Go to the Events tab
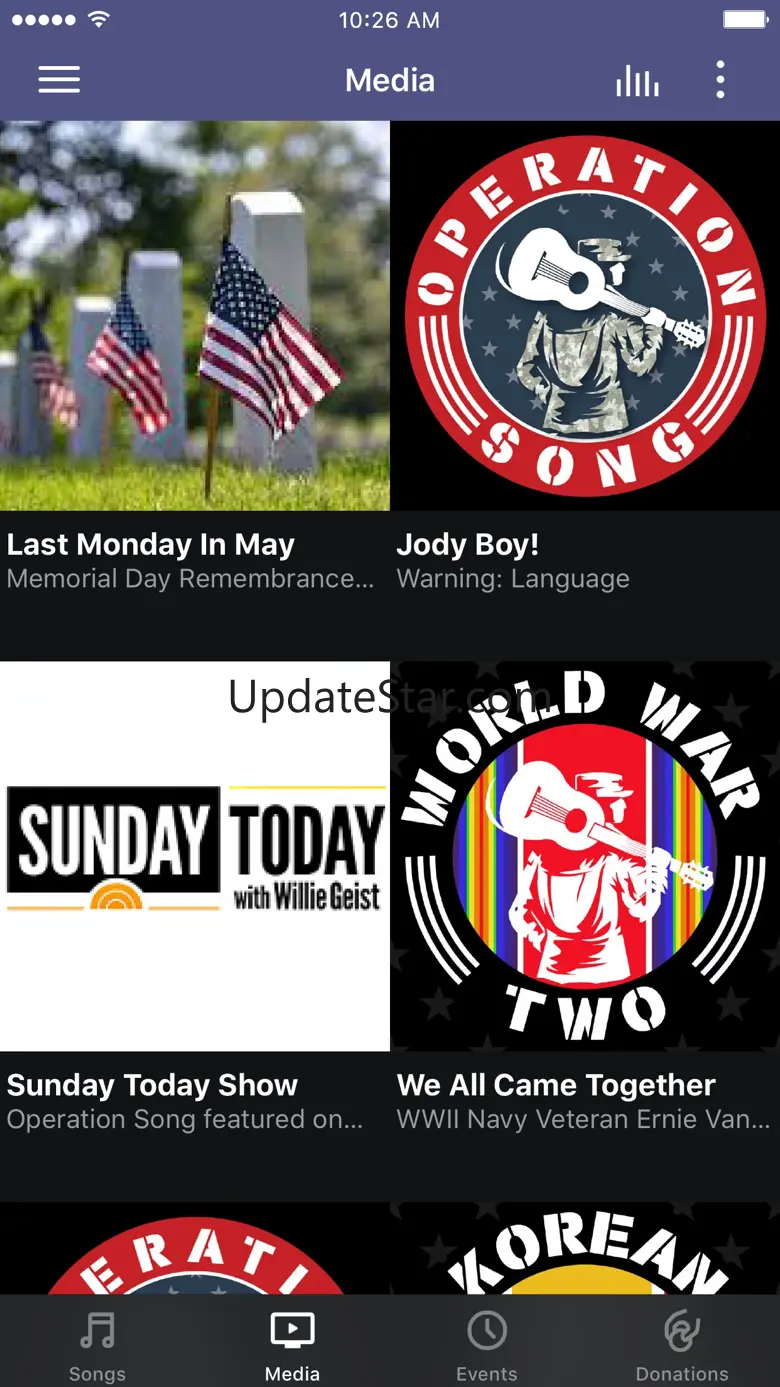 (487, 1344)
